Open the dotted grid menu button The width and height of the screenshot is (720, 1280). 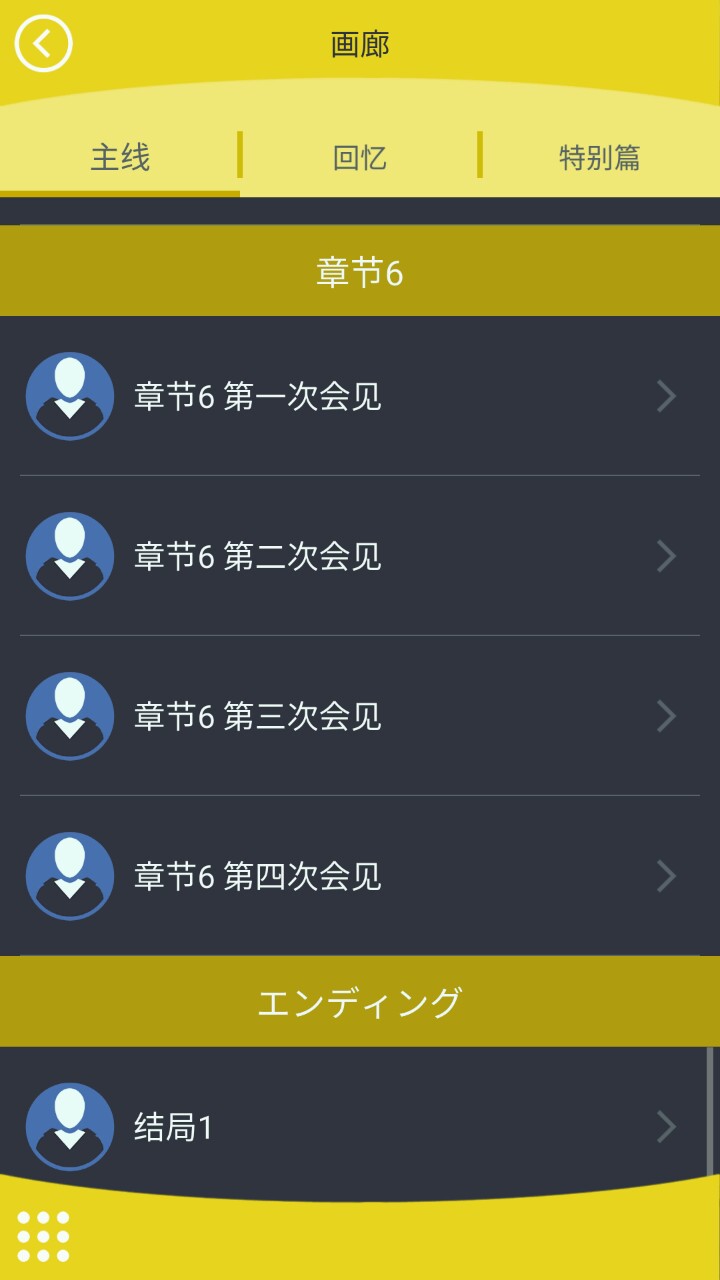tap(43, 1236)
